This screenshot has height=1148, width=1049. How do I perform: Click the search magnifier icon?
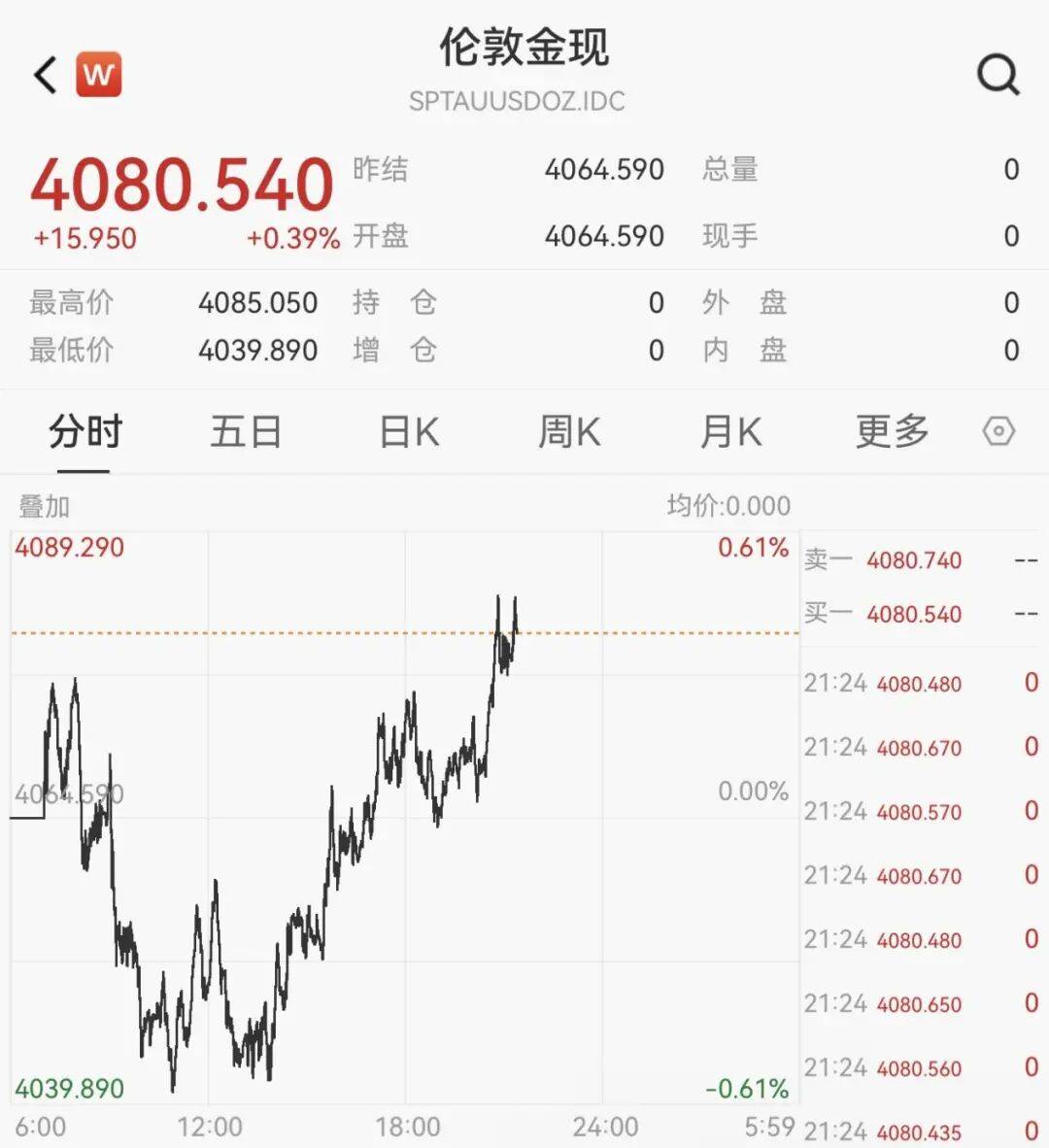pyautogui.click(x=998, y=75)
